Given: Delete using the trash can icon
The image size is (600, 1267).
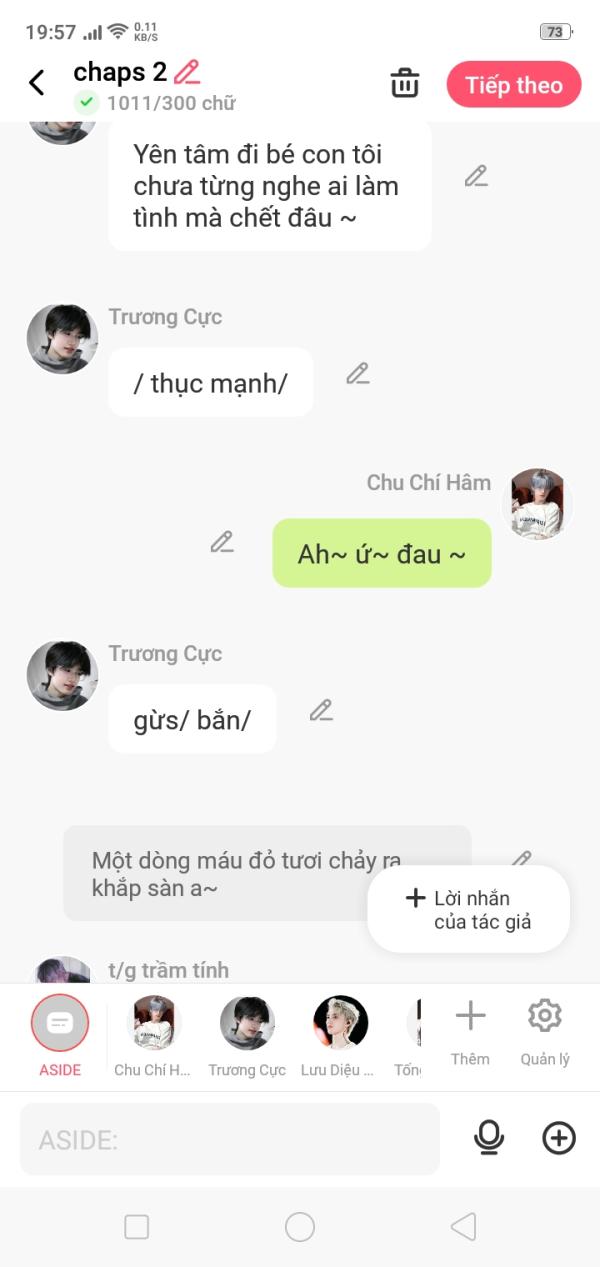Looking at the screenshot, I should click(405, 84).
